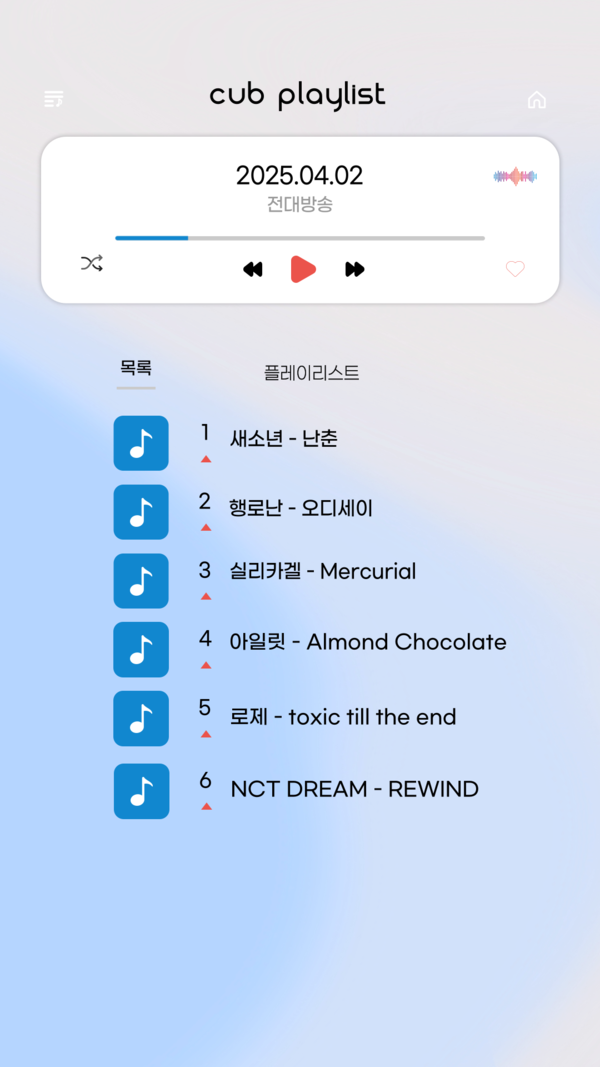Skip to the next track
This screenshot has width=600, height=1067.
coord(355,269)
